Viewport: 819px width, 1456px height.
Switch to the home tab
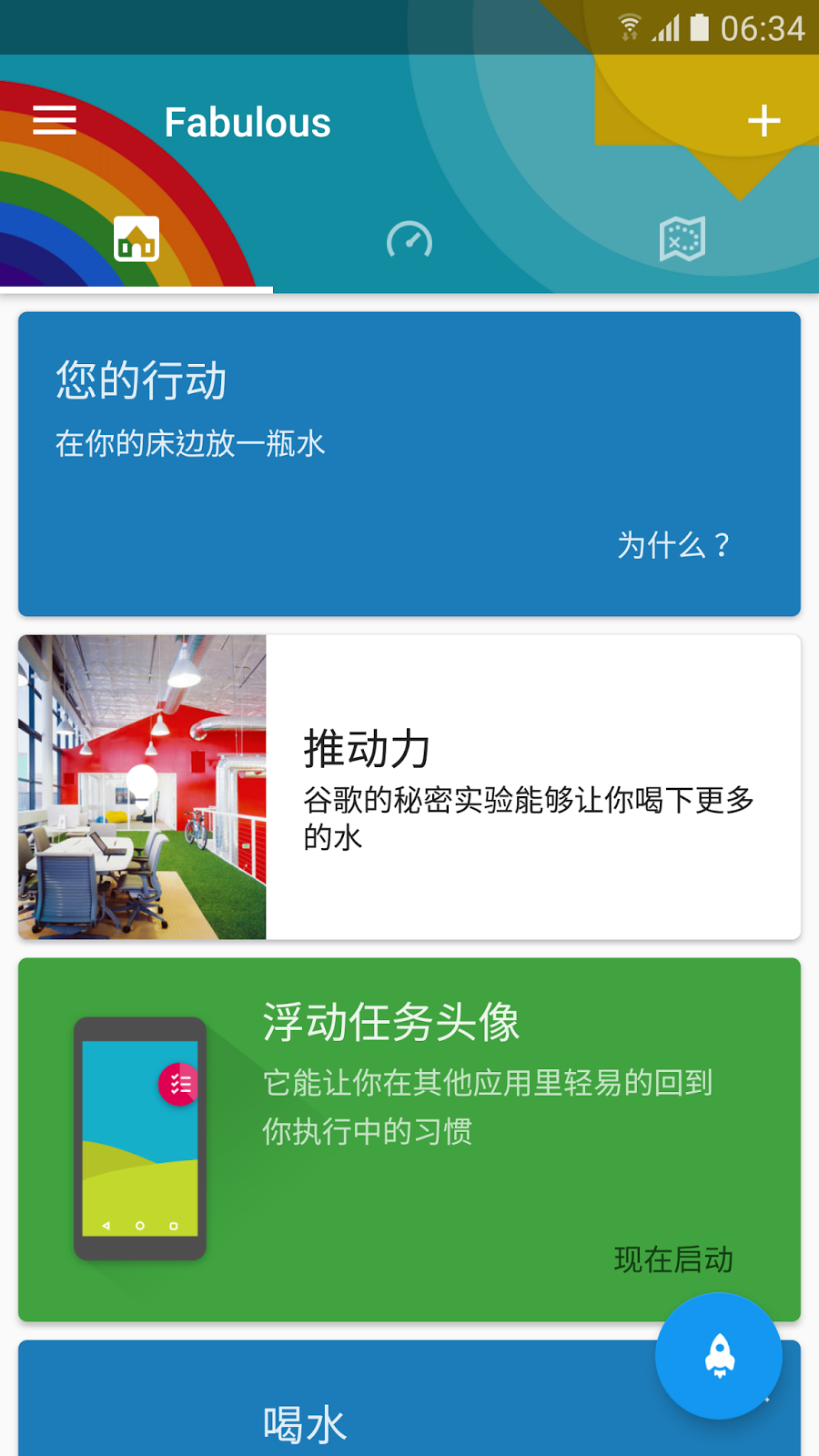[x=136, y=239]
